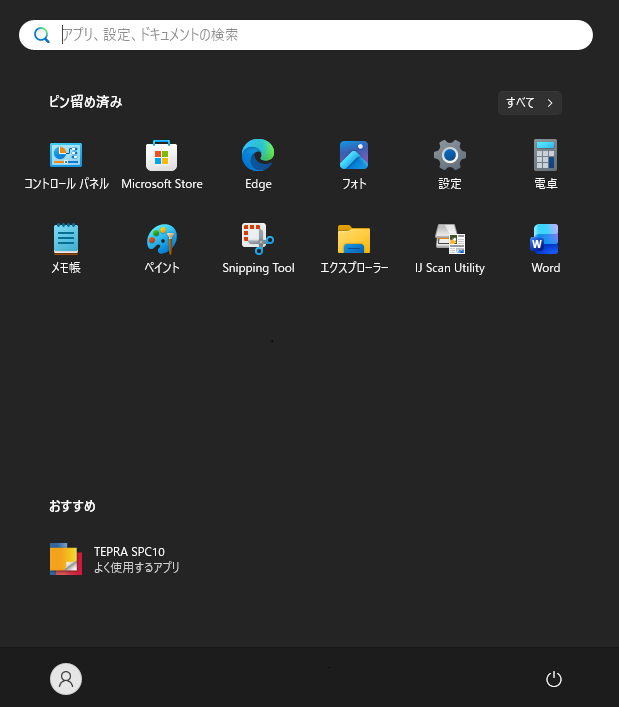619x707 pixels.
Task: Open the power options button
Action: point(554,679)
